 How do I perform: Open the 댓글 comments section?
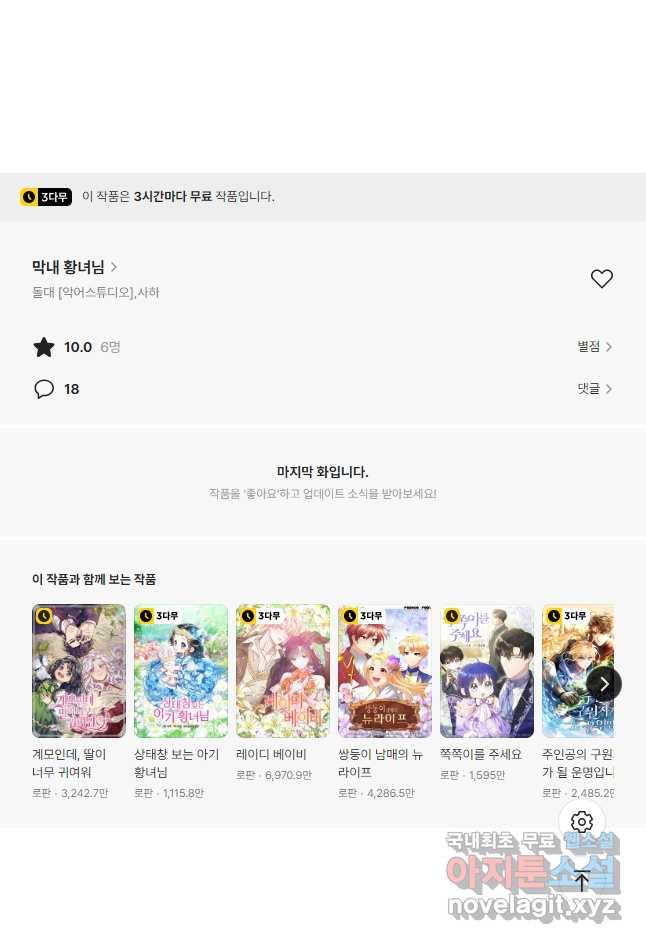coord(594,389)
